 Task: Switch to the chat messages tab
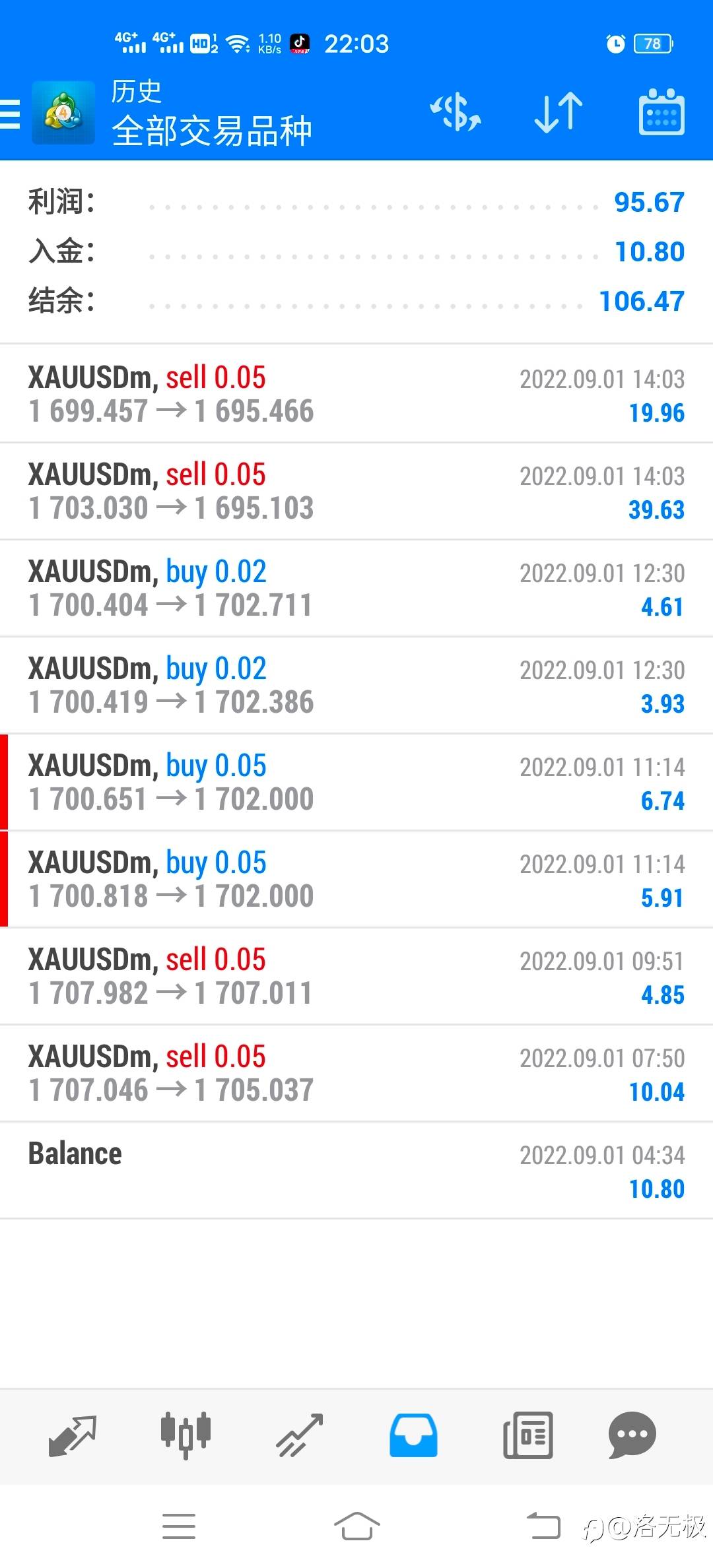click(632, 1435)
